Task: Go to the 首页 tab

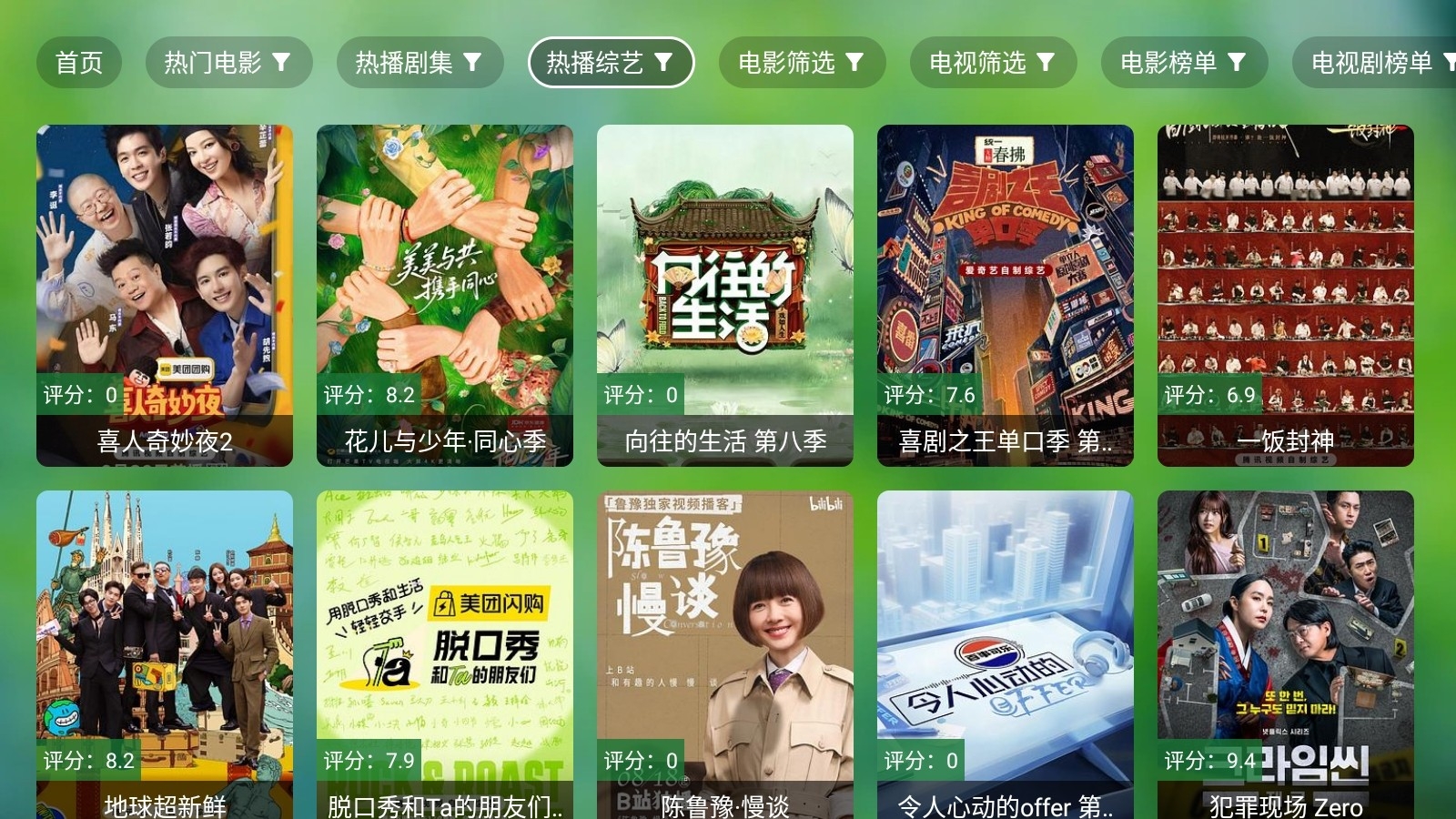Action: pyautogui.click(x=79, y=62)
